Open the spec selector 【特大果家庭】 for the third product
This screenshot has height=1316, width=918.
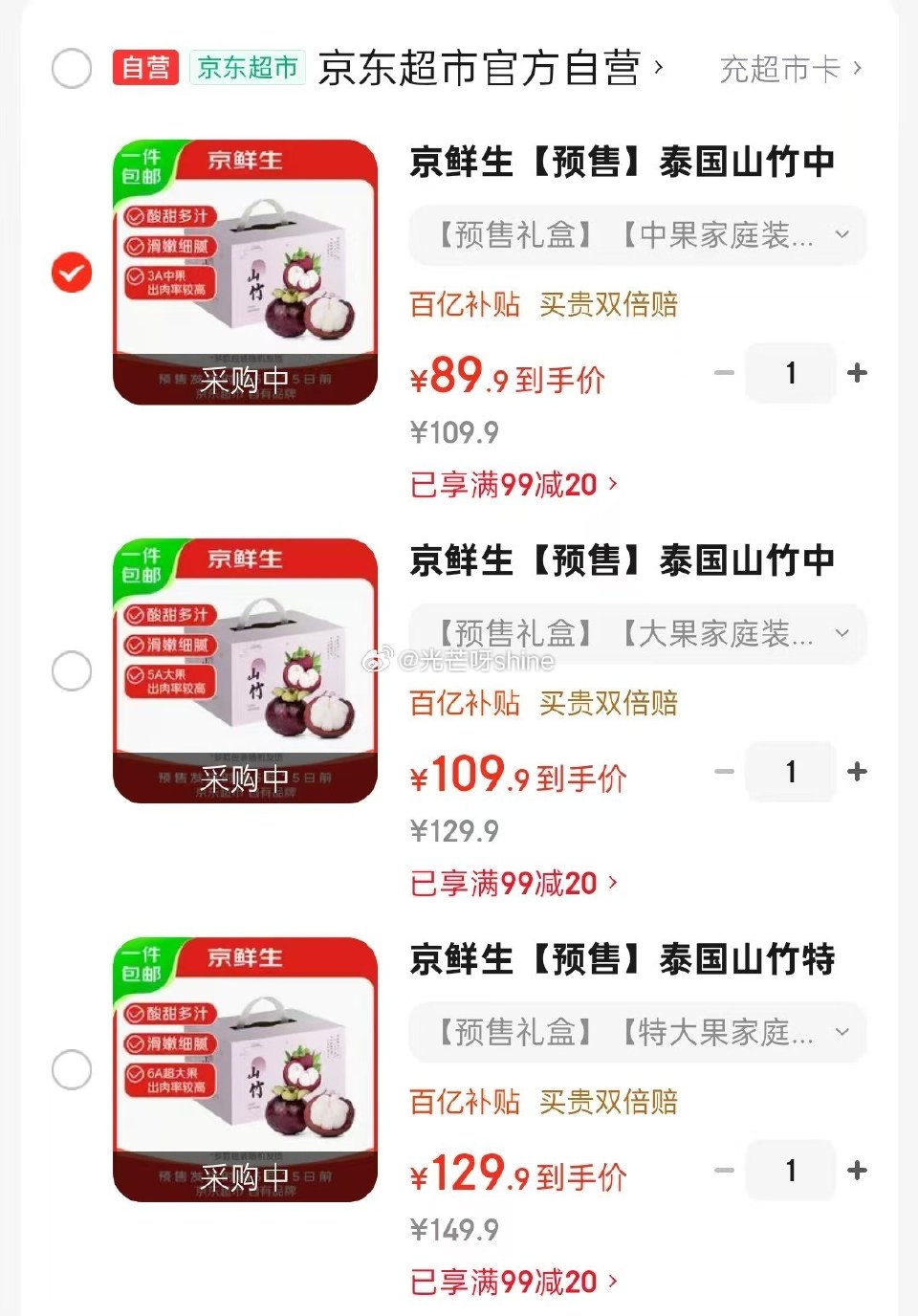634,1032
